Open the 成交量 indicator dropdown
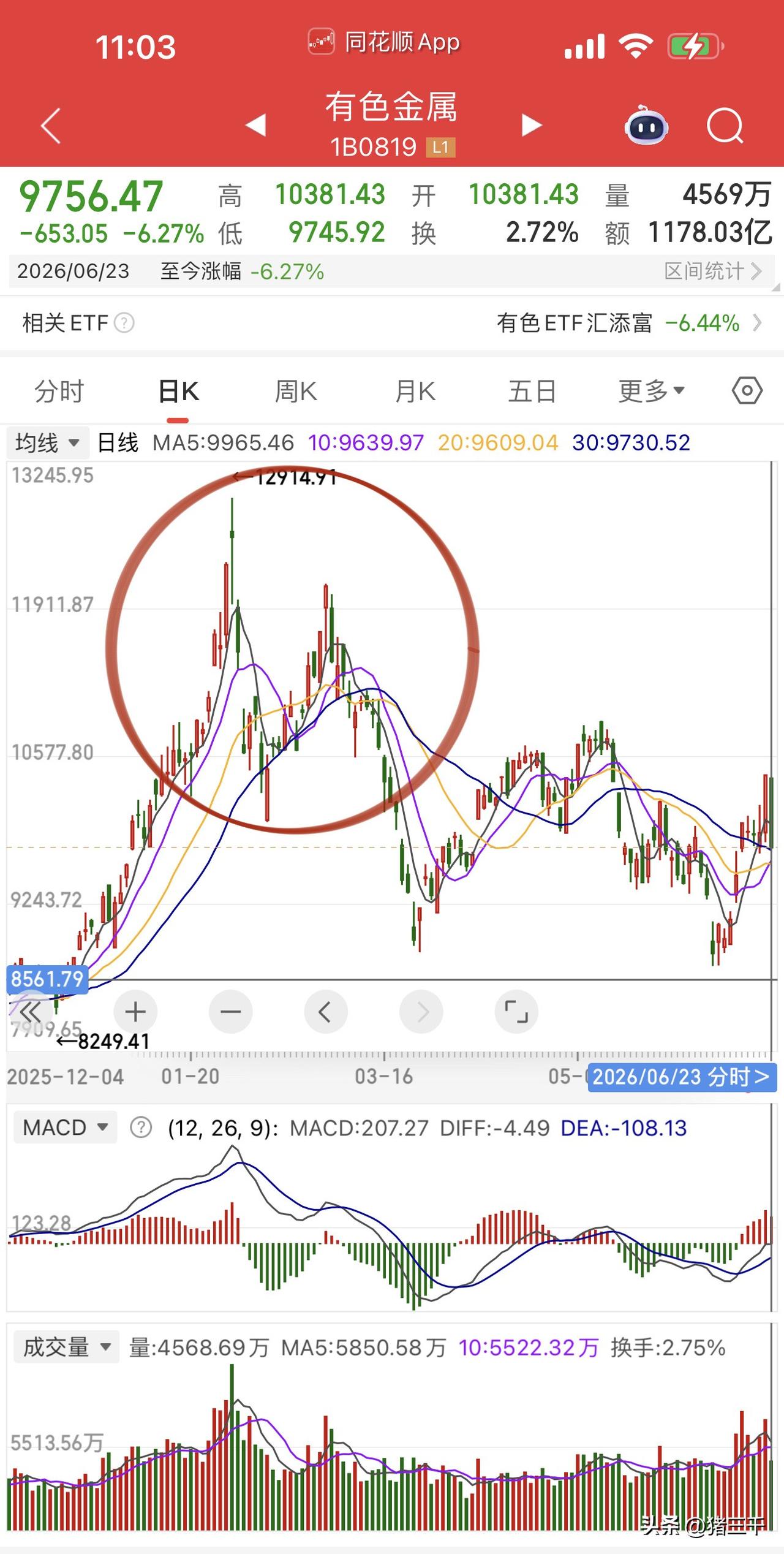 point(67,1347)
